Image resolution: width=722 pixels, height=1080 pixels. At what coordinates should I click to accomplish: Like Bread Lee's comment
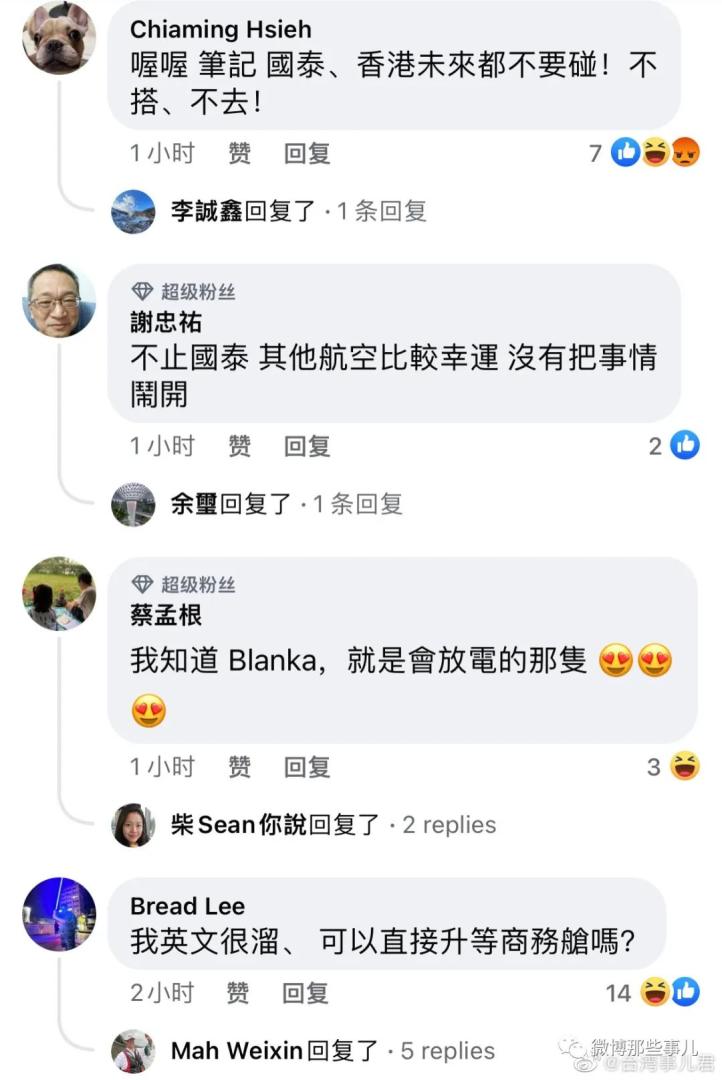pyautogui.click(x=238, y=993)
